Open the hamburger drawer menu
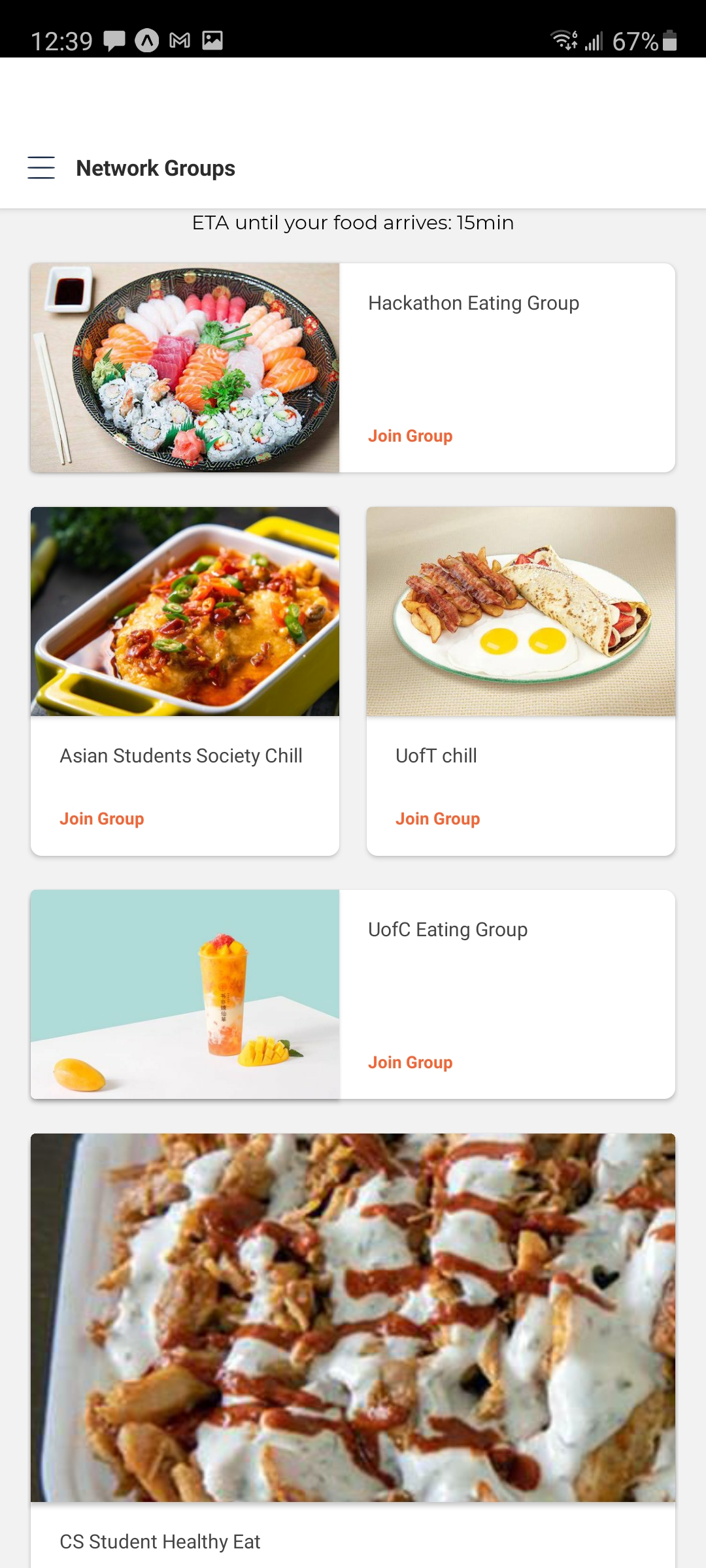The height and width of the screenshot is (1568, 706). point(41,168)
